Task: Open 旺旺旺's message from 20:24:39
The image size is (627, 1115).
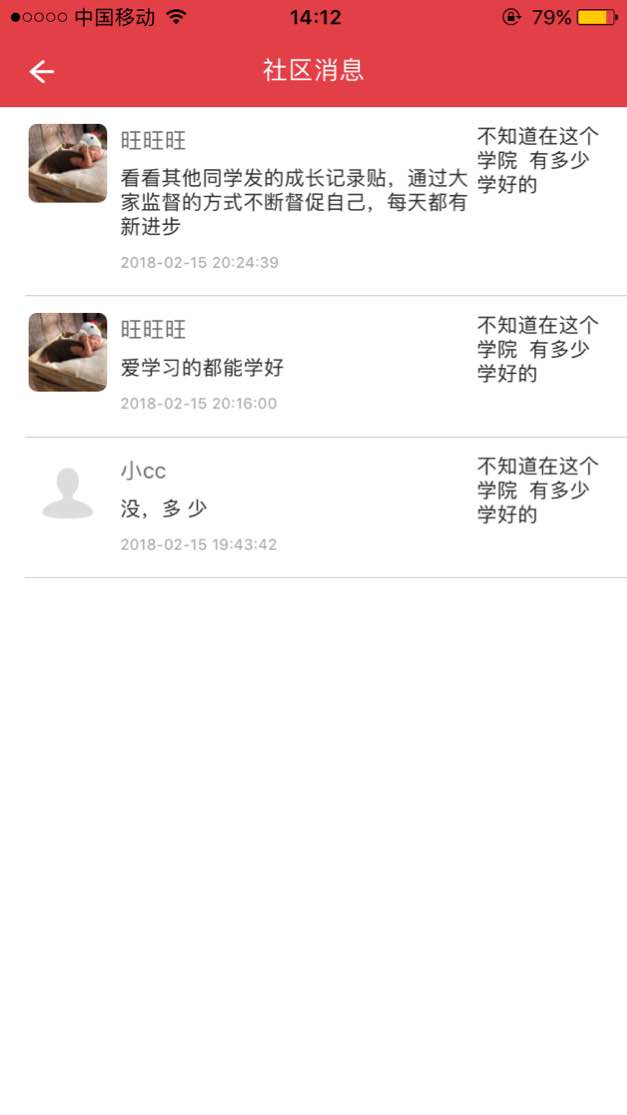Action: click(293, 202)
